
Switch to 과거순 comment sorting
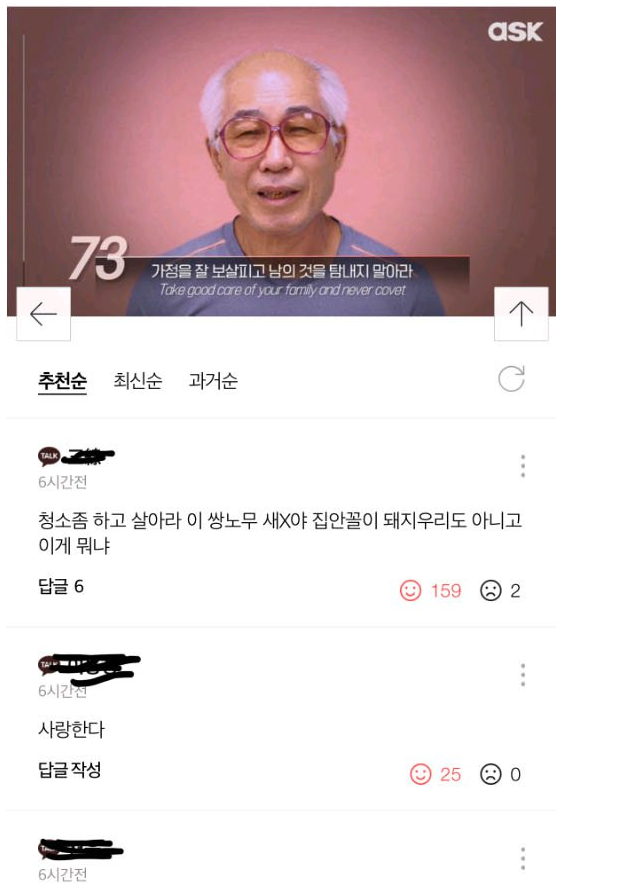tap(213, 381)
